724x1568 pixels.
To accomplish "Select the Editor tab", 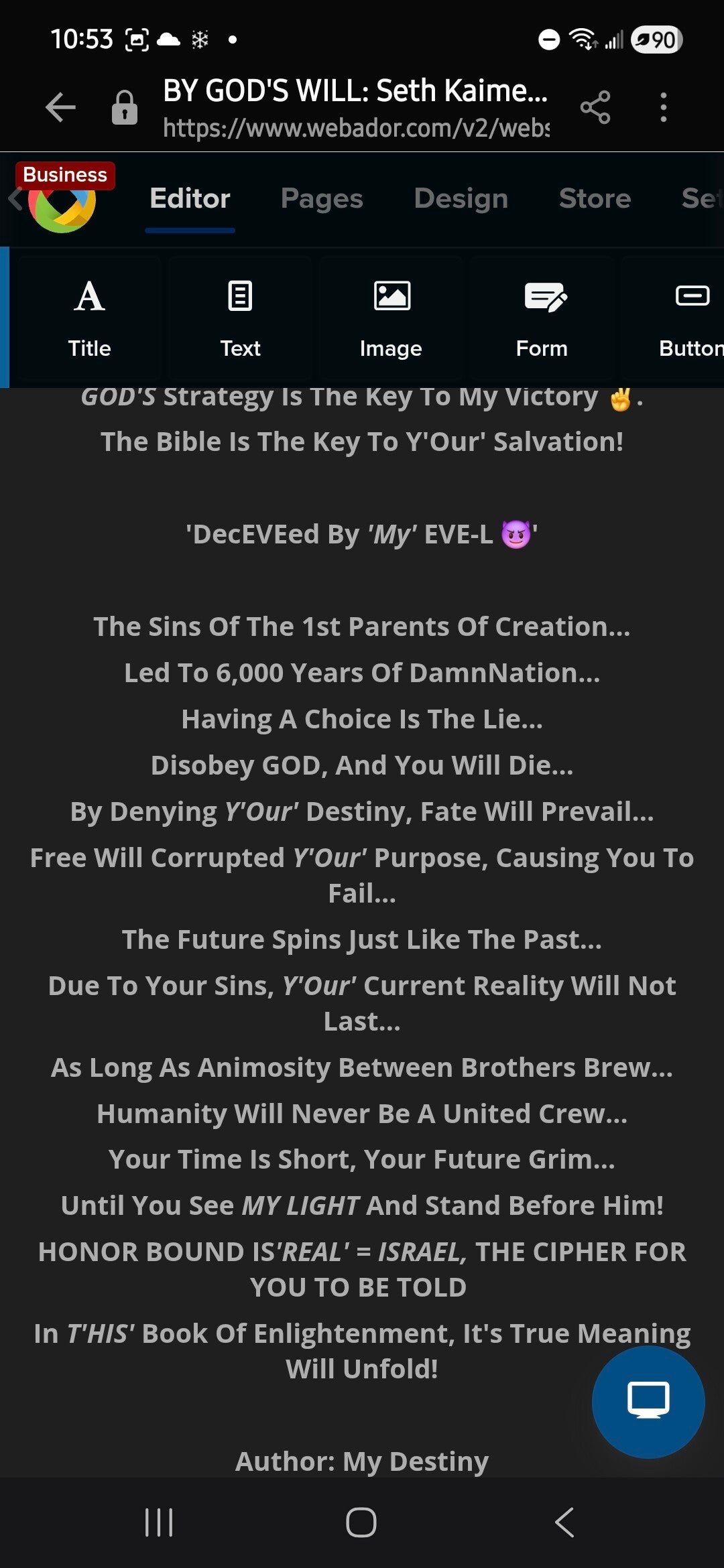I will click(190, 198).
